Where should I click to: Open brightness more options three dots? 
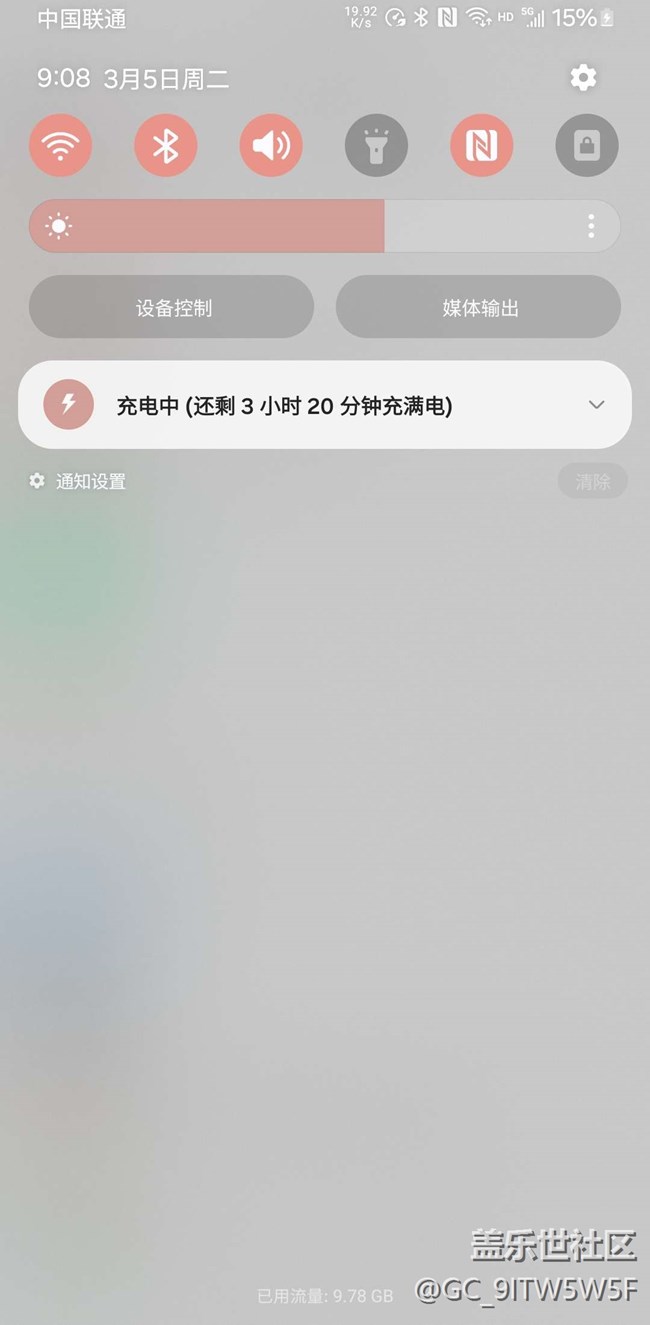point(591,226)
